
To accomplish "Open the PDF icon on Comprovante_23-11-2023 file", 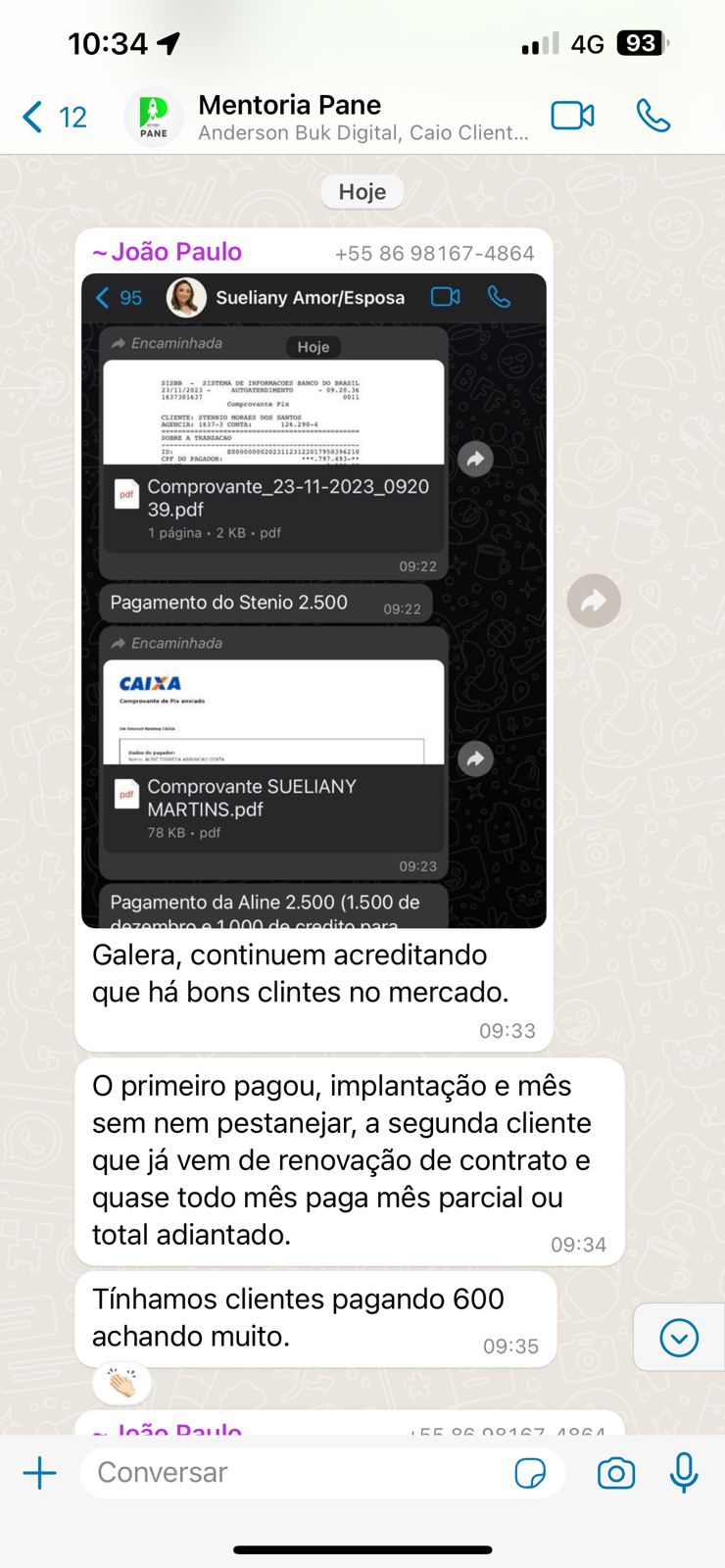I will click(125, 496).
